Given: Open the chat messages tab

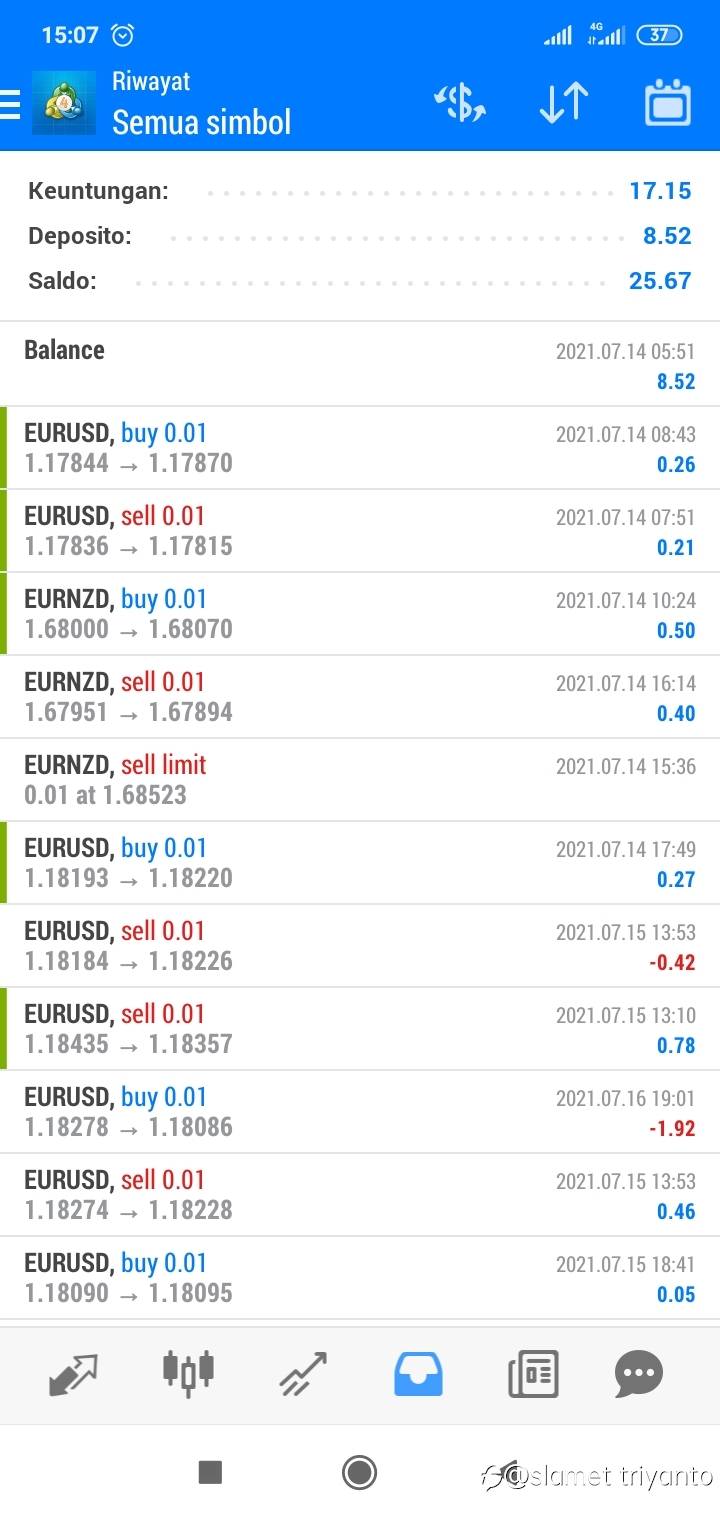Looking at the screenshot, I should 639,1374.
